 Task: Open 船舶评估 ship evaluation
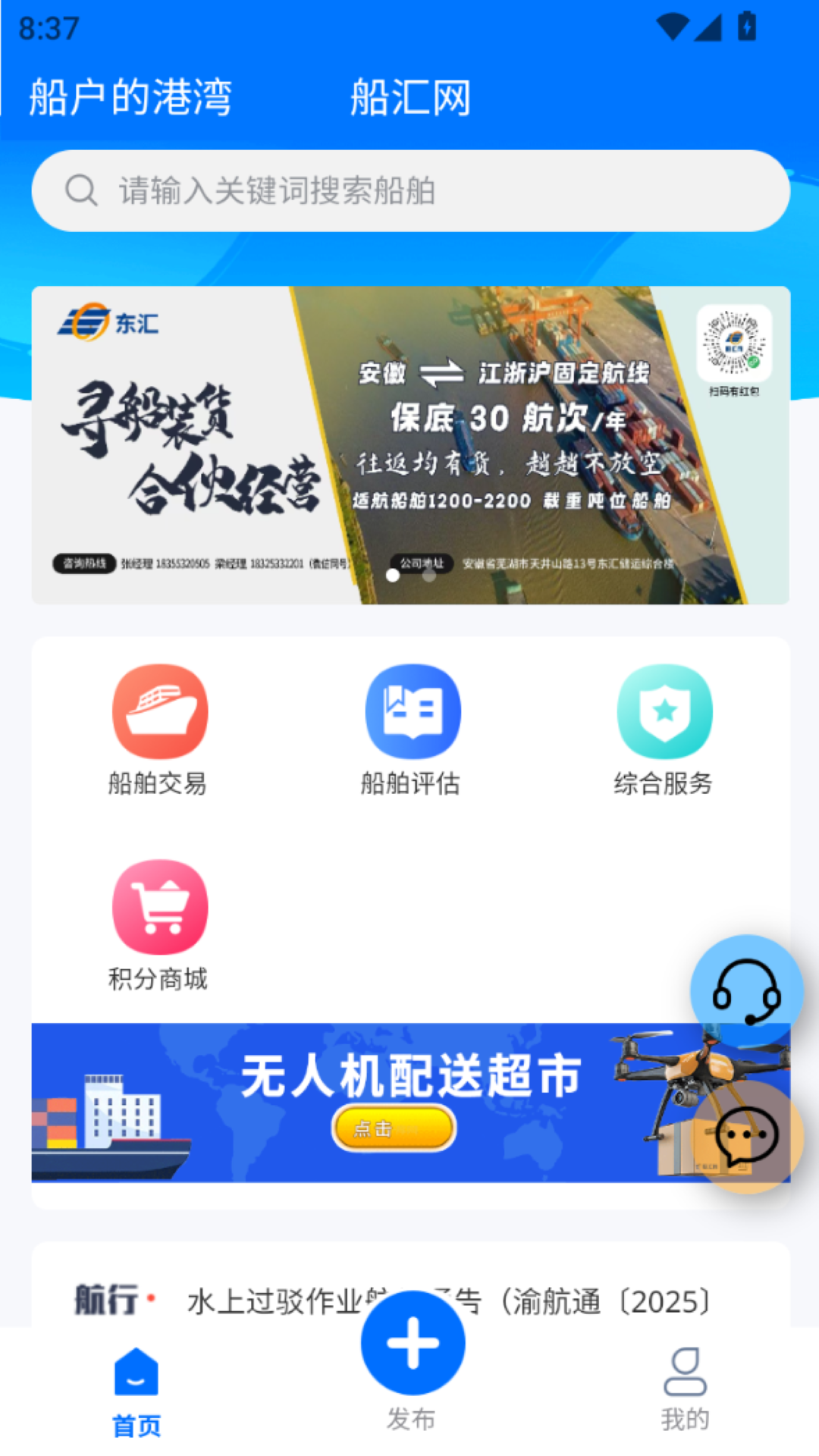point(411,730)
